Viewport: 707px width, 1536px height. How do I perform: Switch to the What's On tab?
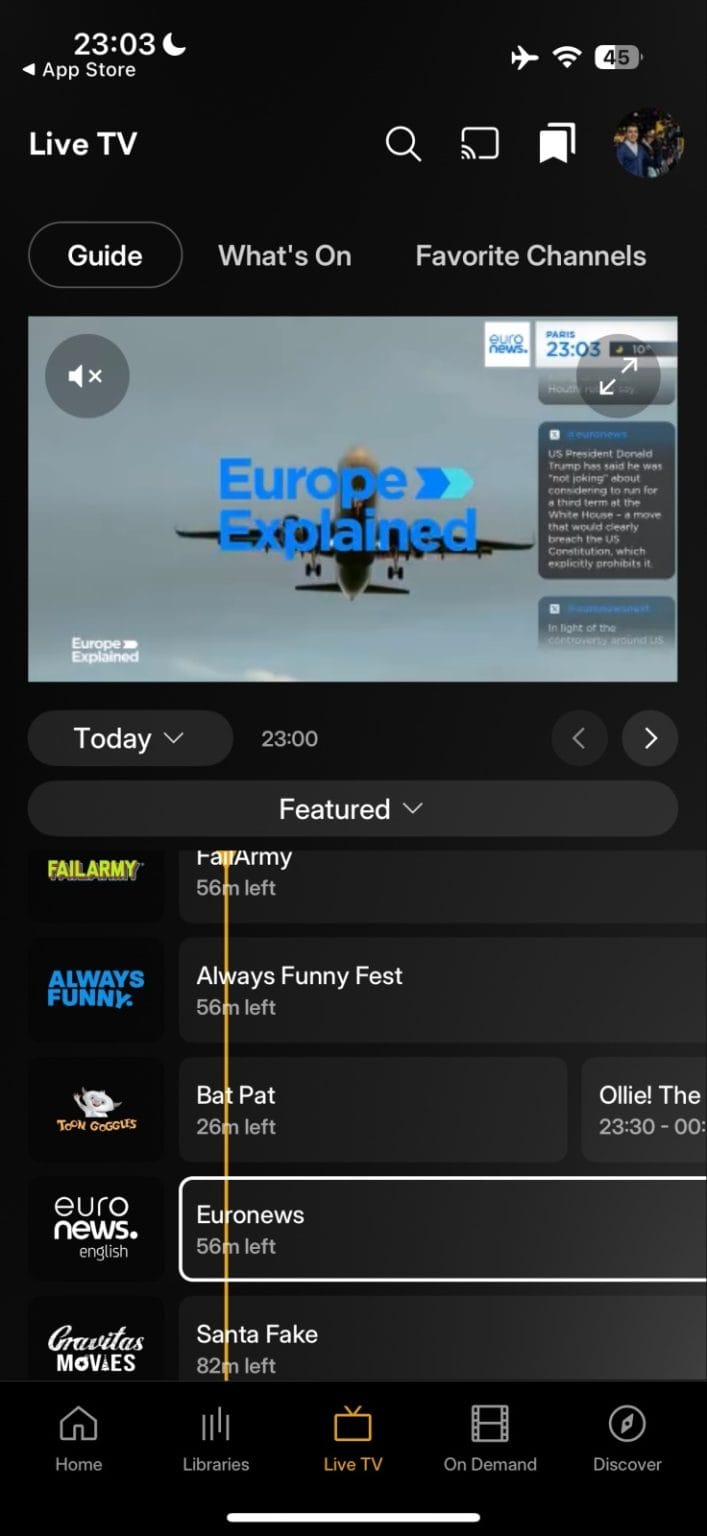(x=285, y=256)
